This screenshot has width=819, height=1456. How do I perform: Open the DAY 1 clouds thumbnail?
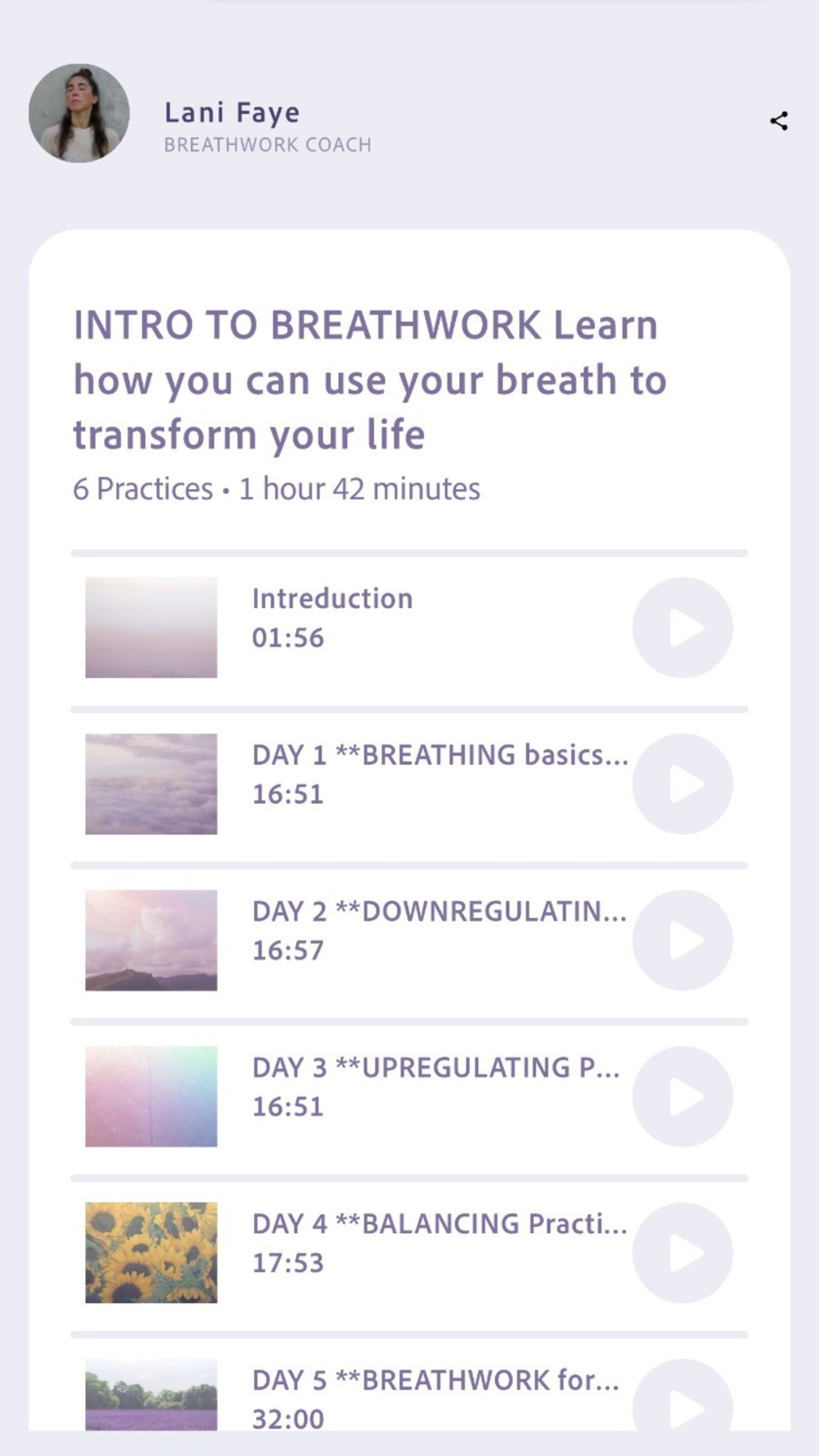click(x=152, y=785)
